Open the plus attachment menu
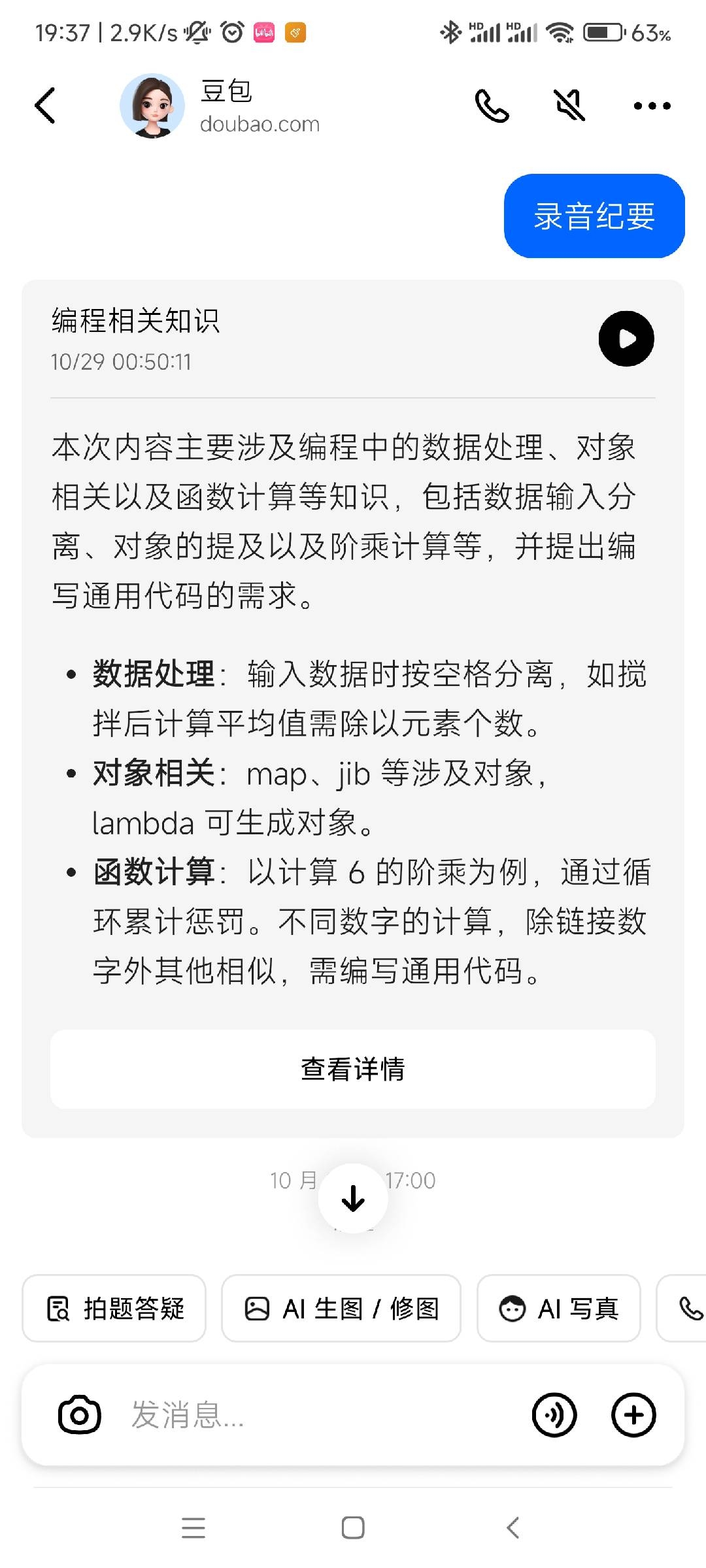Viewport: 706px width, 1568px height. click(x=633, y=1415)
